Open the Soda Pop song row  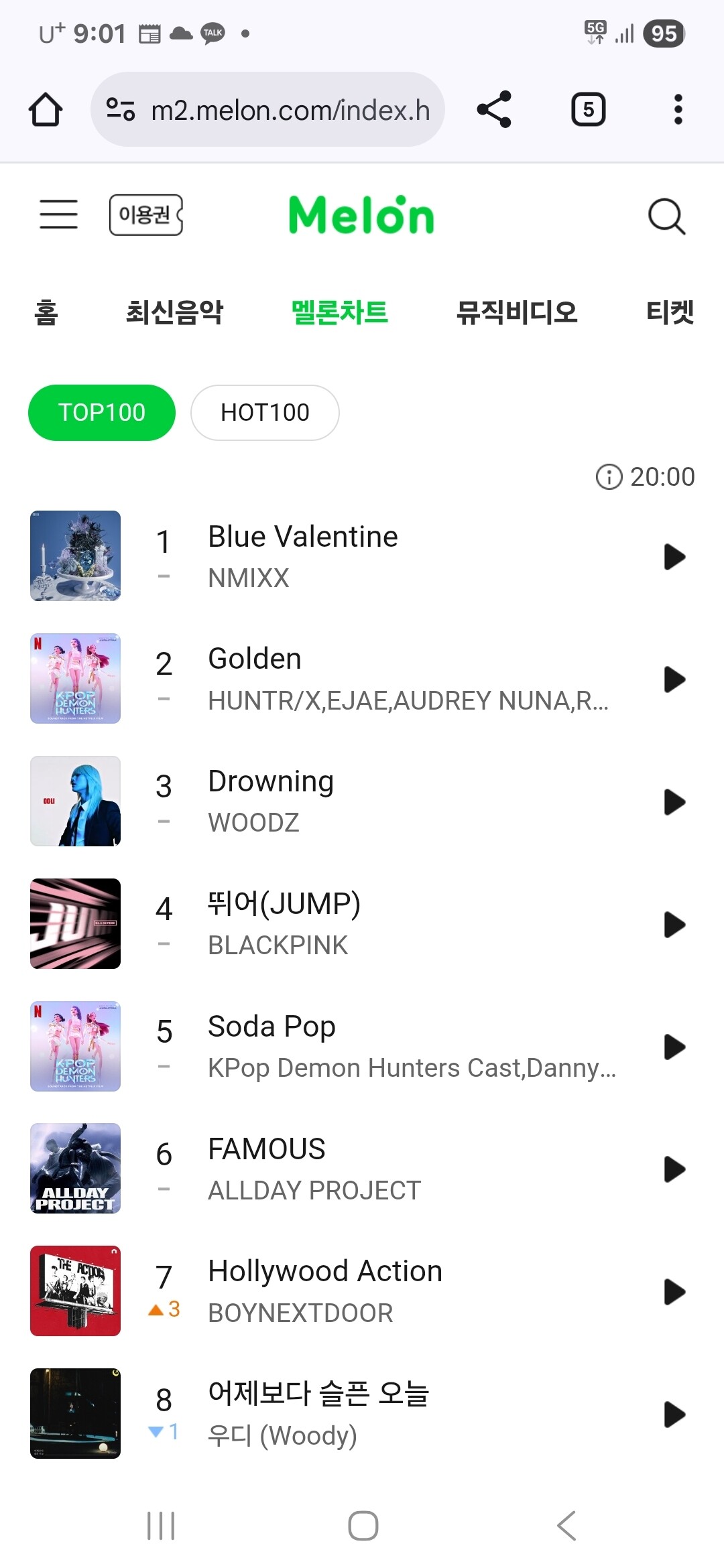click(402, 1046)
